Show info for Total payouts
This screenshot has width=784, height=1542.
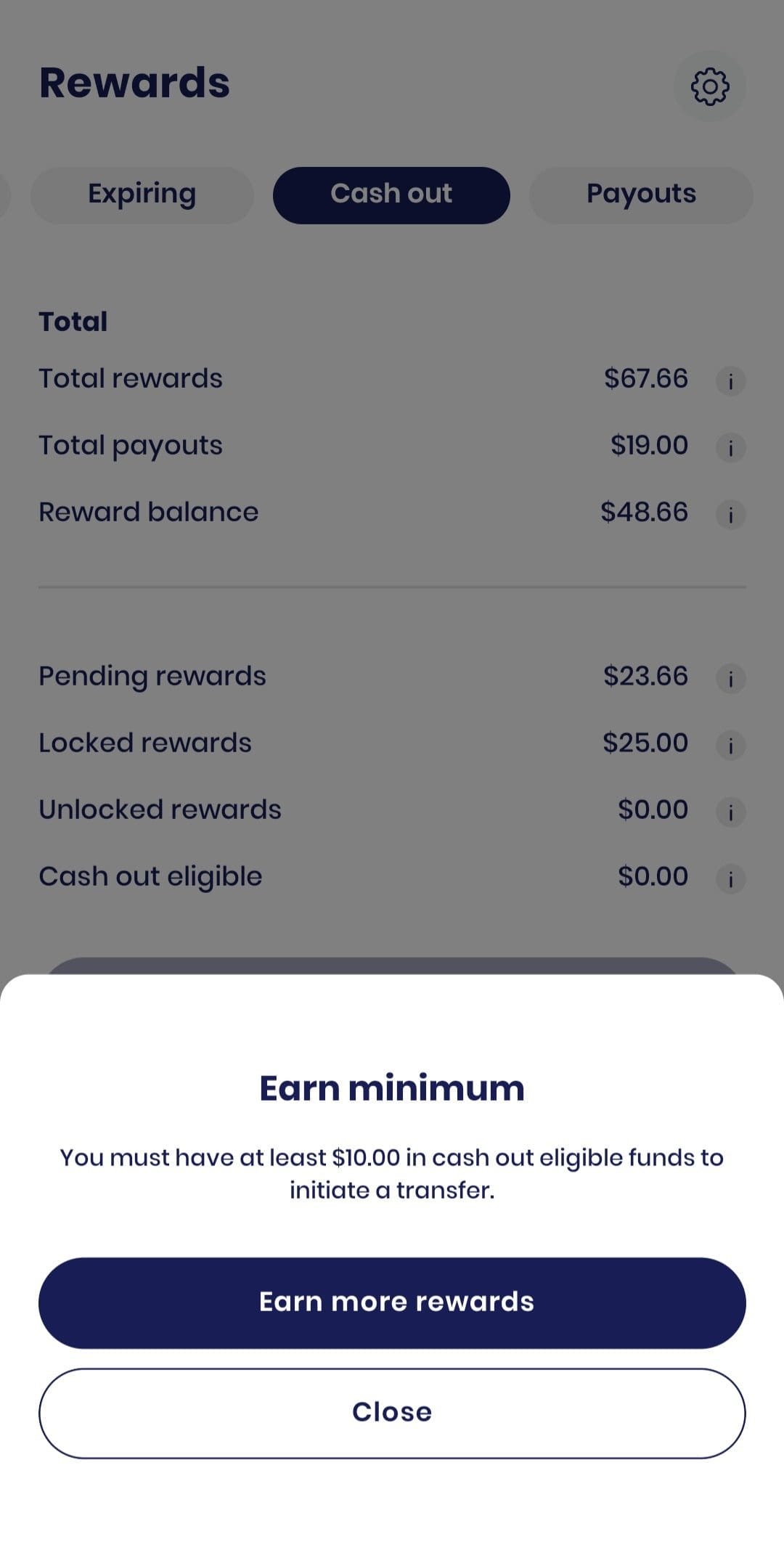pyautogui.click(x=731, y=447)
